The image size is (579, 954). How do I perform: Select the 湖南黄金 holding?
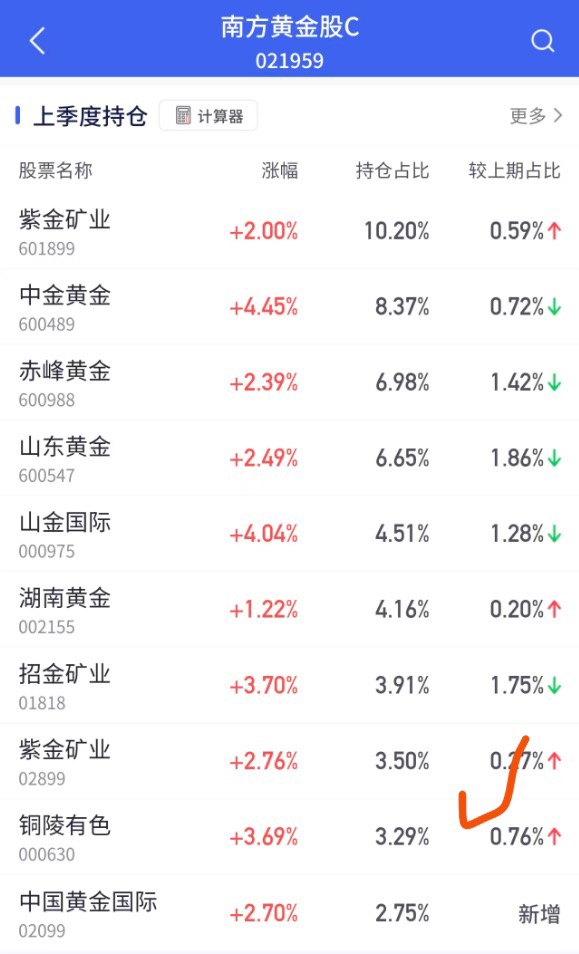(x=290, y=610)
